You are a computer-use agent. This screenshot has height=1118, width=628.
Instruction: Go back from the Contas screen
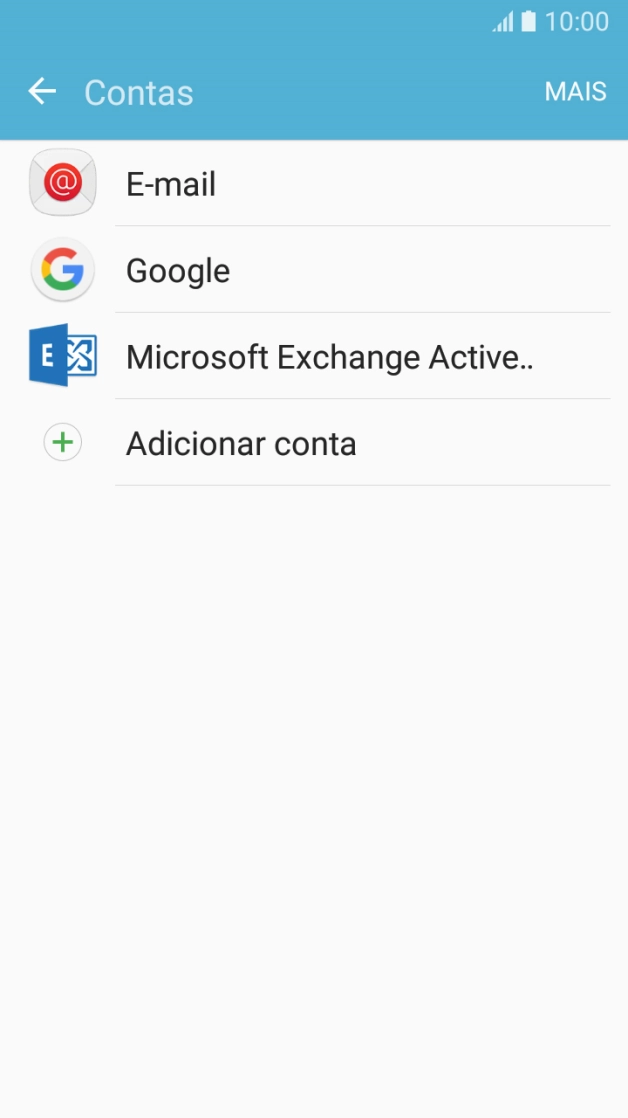click(42, 92)
